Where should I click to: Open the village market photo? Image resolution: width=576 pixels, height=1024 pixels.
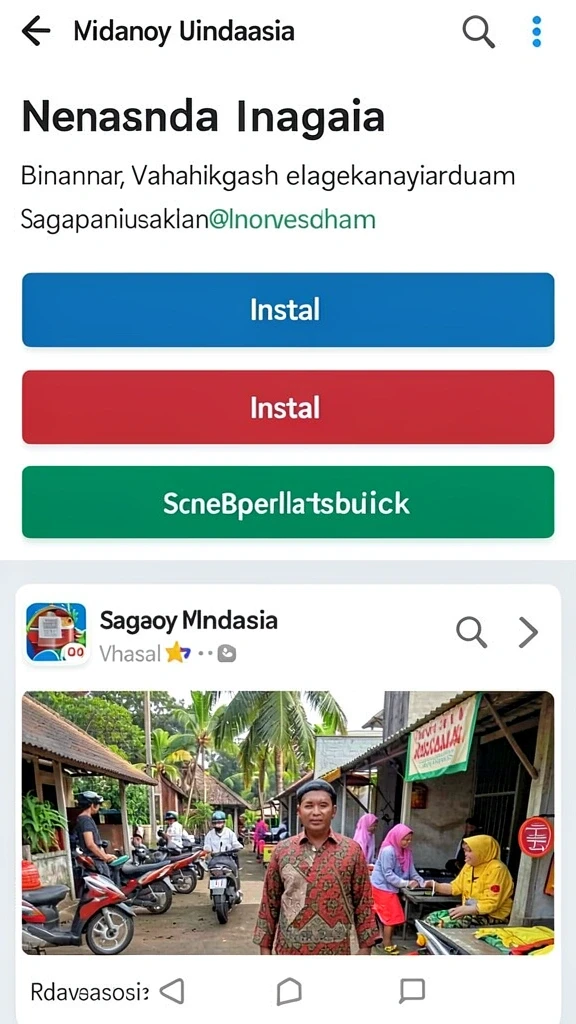point(288,823)
